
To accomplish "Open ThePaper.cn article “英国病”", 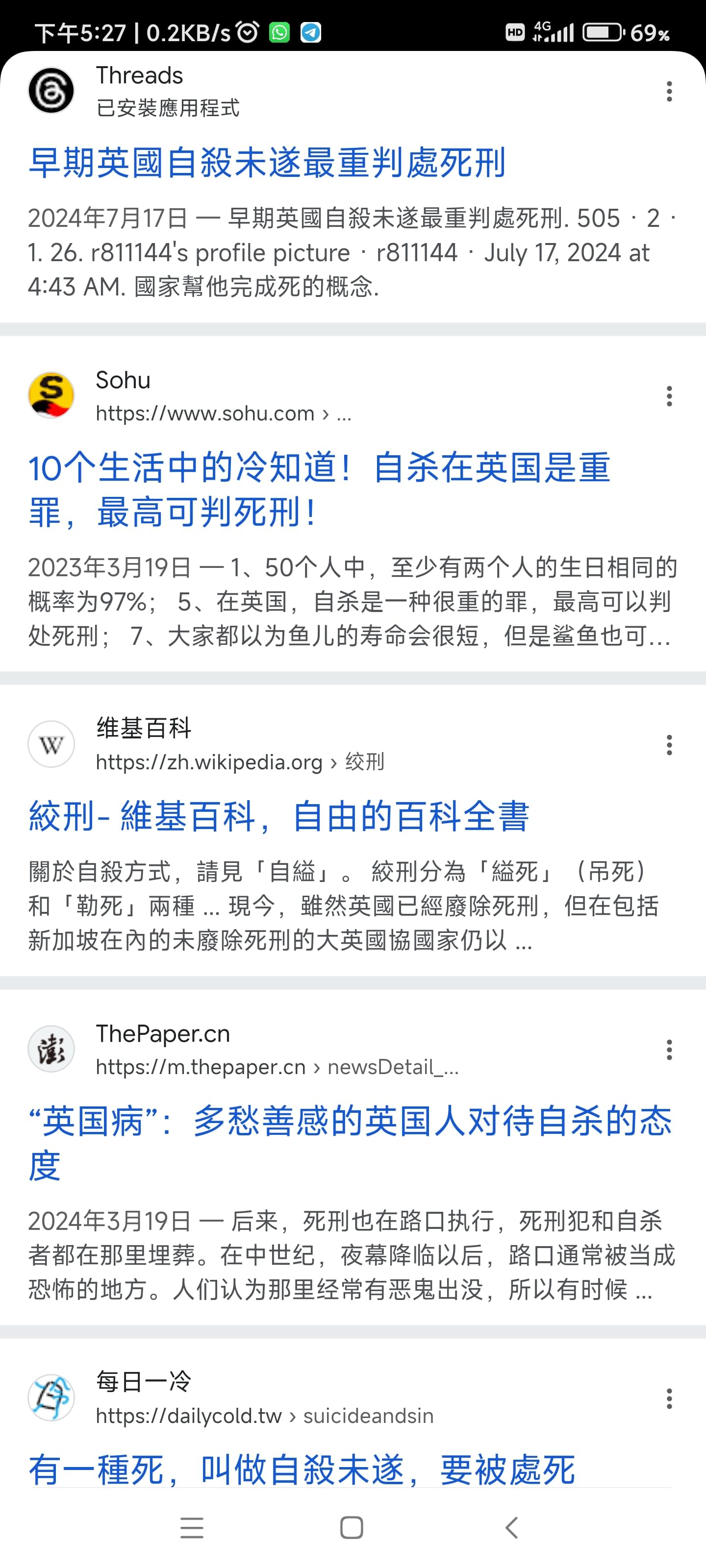I will click(350, 1143).
